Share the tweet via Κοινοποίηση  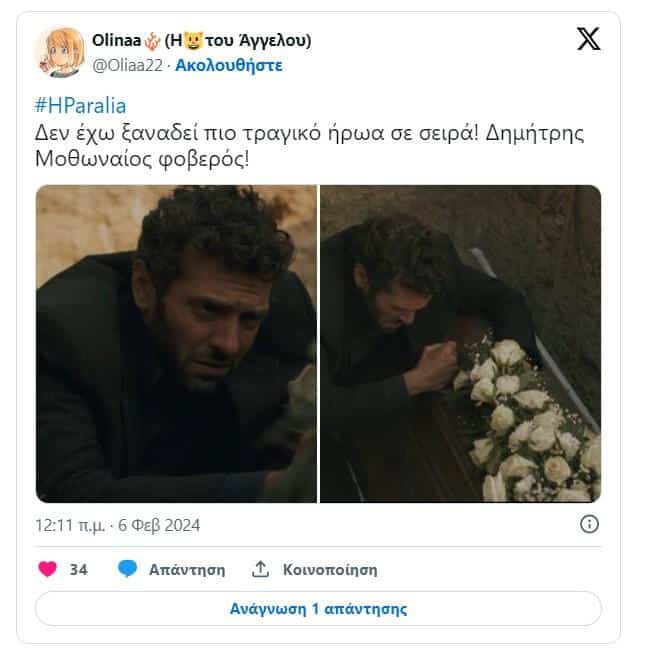tap(314, 569)
